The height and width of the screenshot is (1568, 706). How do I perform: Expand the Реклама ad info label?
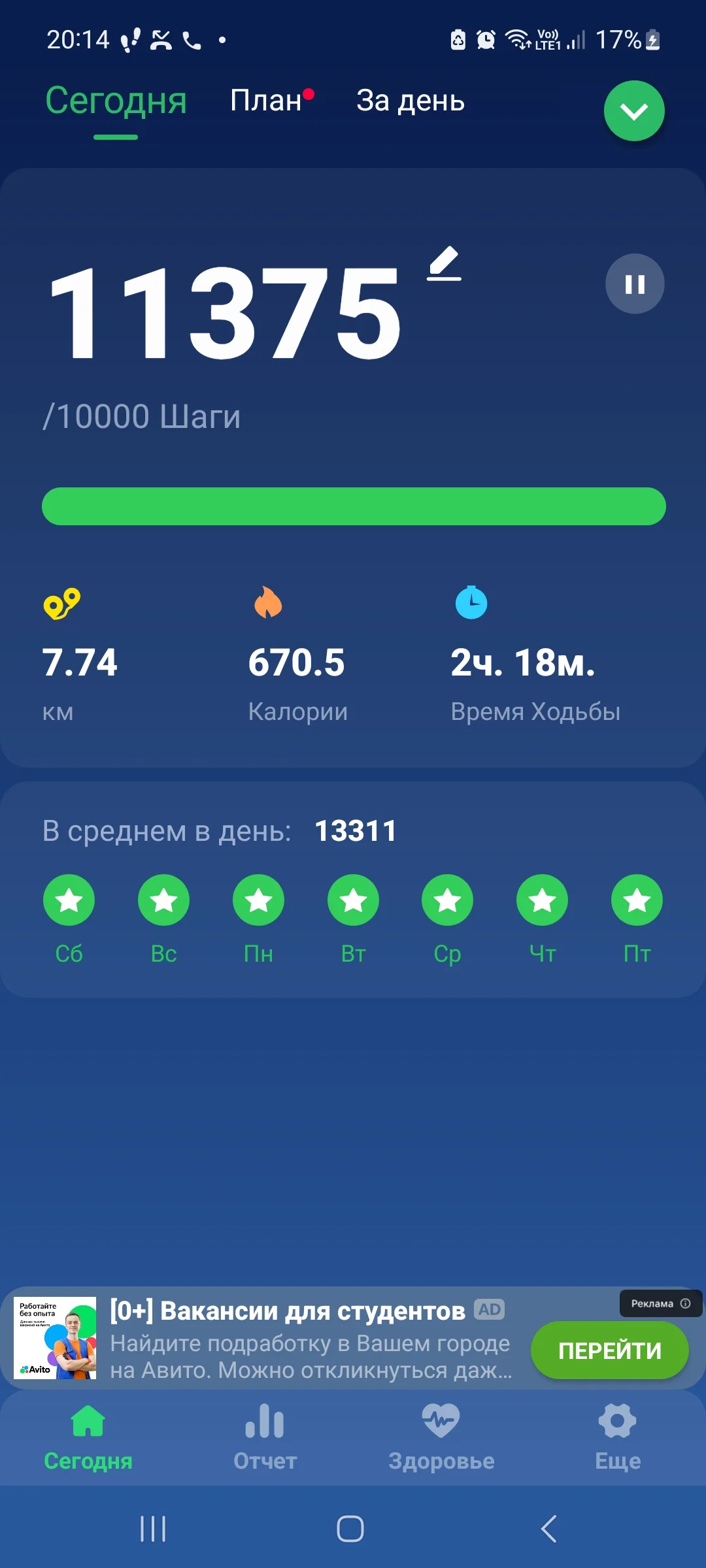654,1303
